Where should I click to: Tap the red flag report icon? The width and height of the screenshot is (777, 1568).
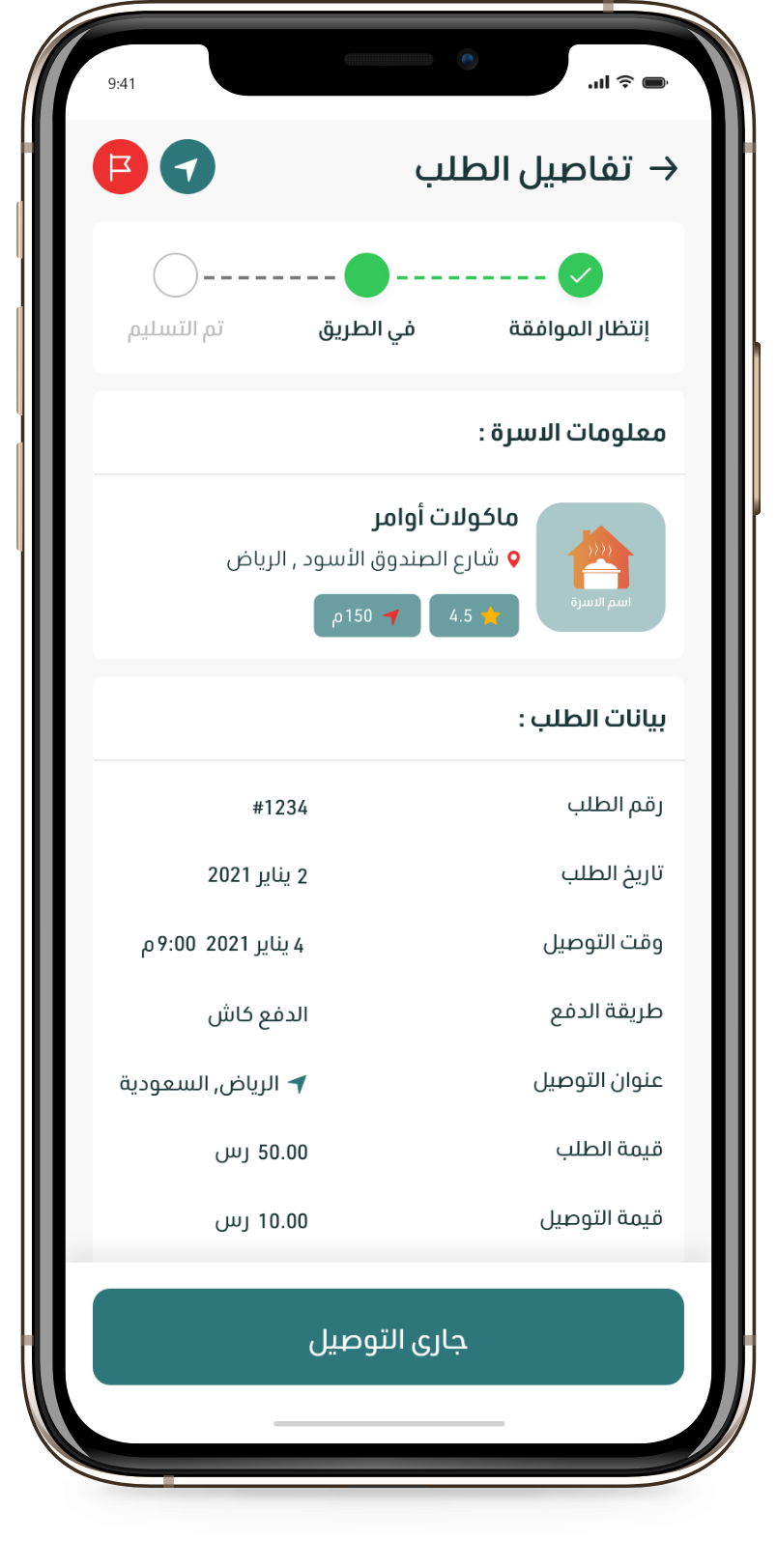pos(120,167)
